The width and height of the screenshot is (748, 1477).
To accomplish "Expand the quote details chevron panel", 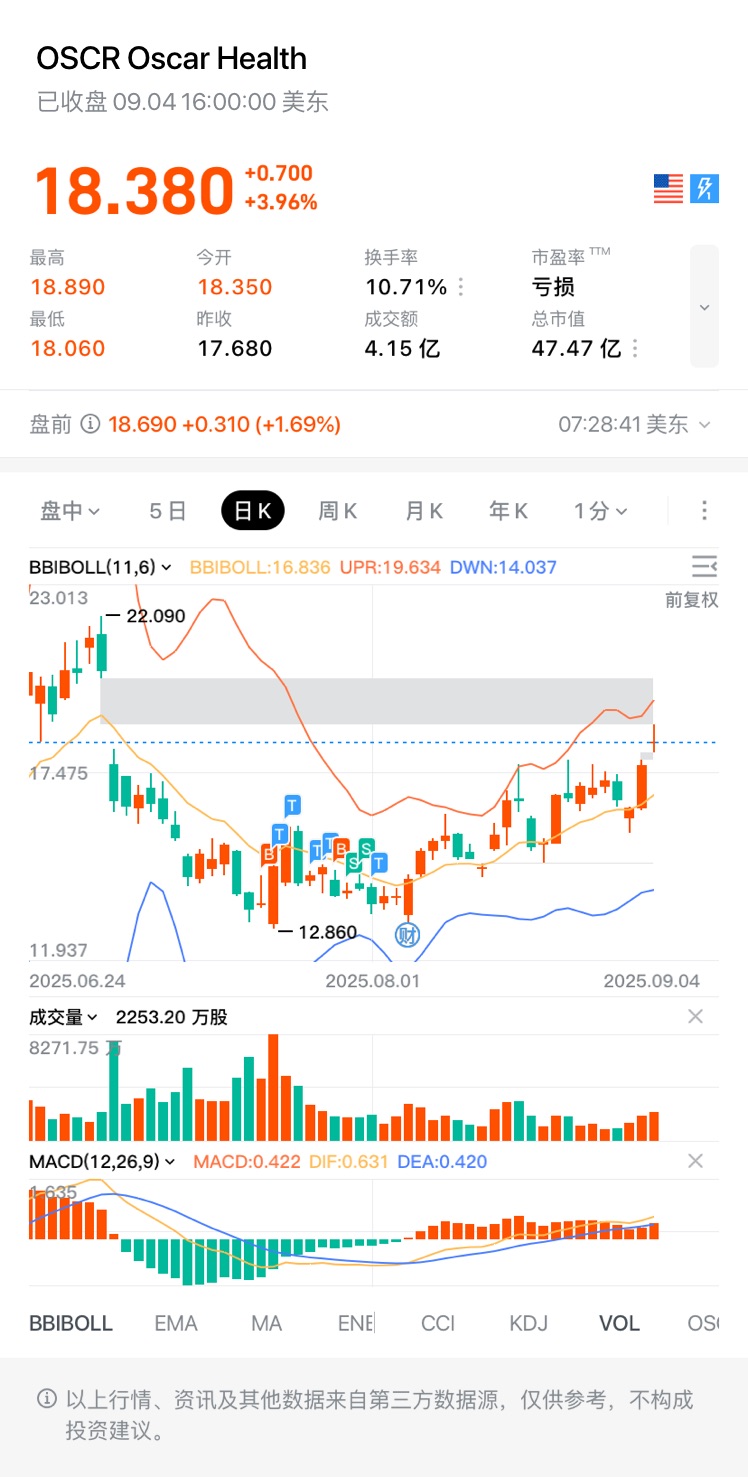I will click(x=704, y=306).
